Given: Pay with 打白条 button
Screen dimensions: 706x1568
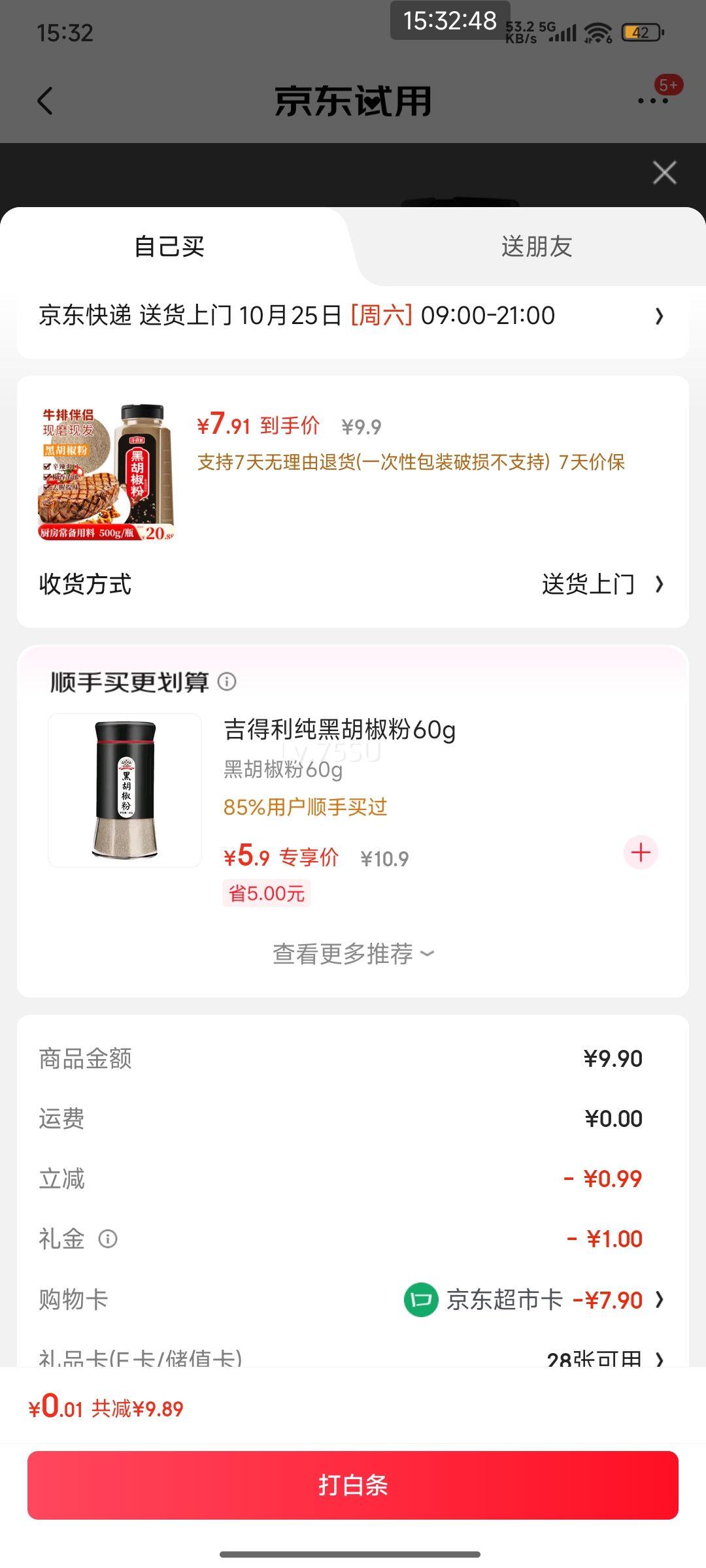Looking at the screenshot, I should point(353,1485).
